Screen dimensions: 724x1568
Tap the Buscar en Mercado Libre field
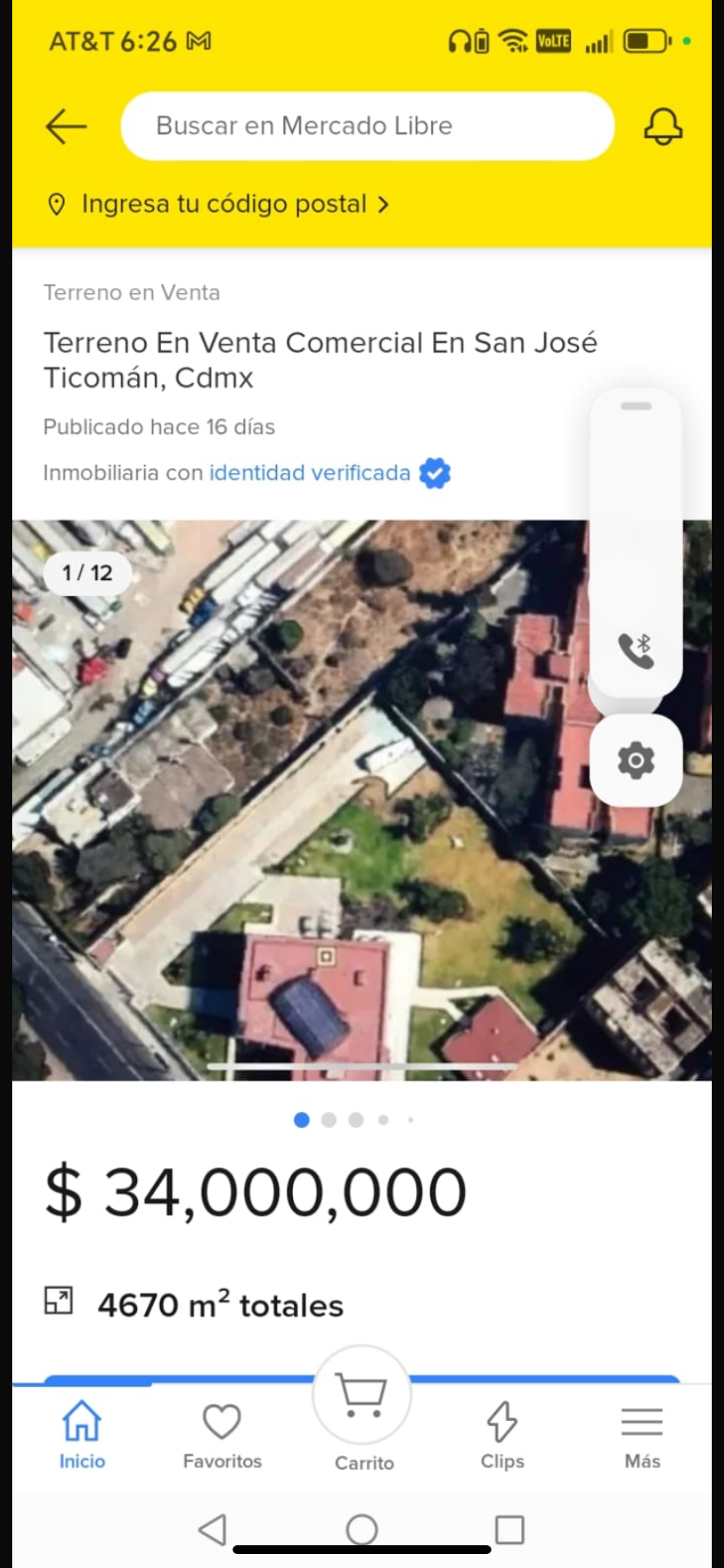[x=367, y=126]
